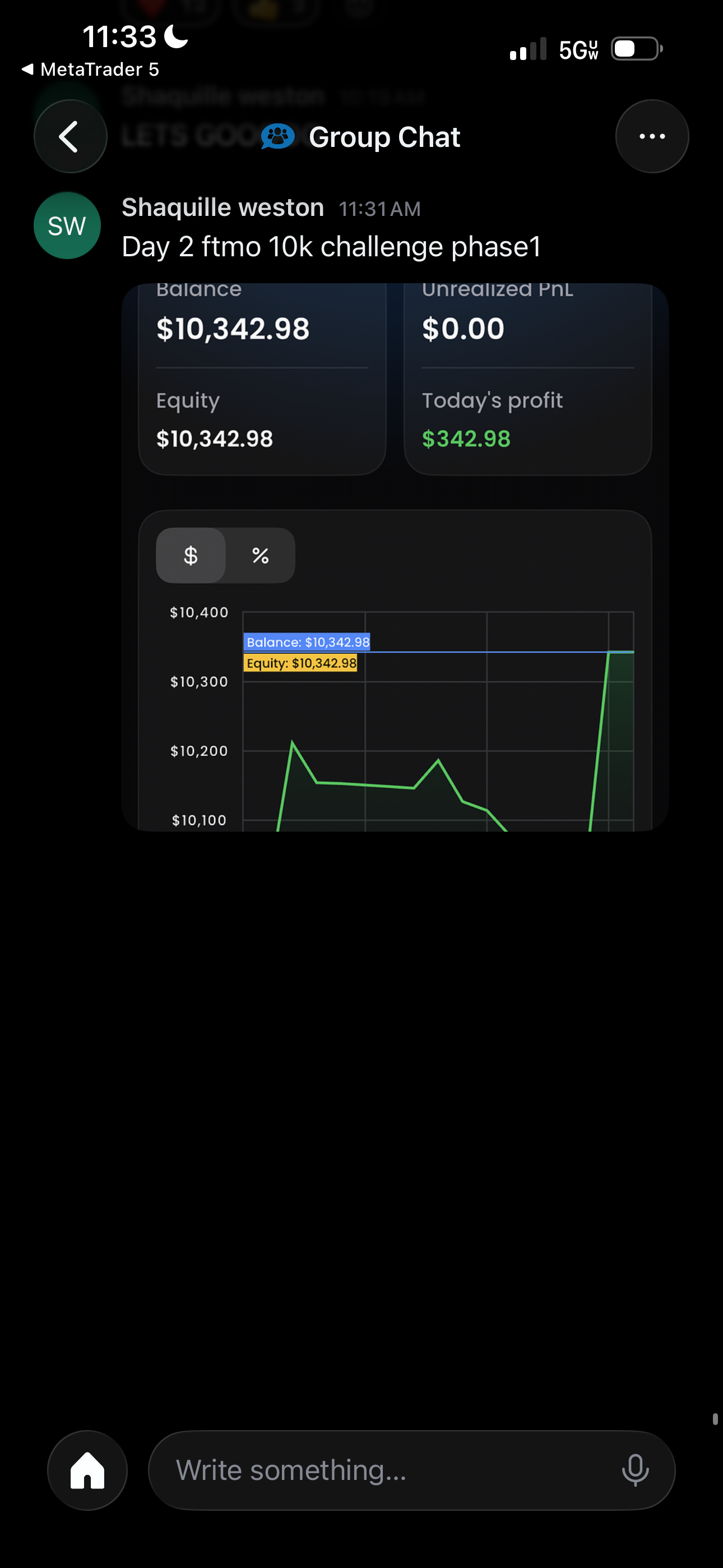Go back from the Group Chat
The width and height of the screenshot is (723, 1568).
coord(71,136)
